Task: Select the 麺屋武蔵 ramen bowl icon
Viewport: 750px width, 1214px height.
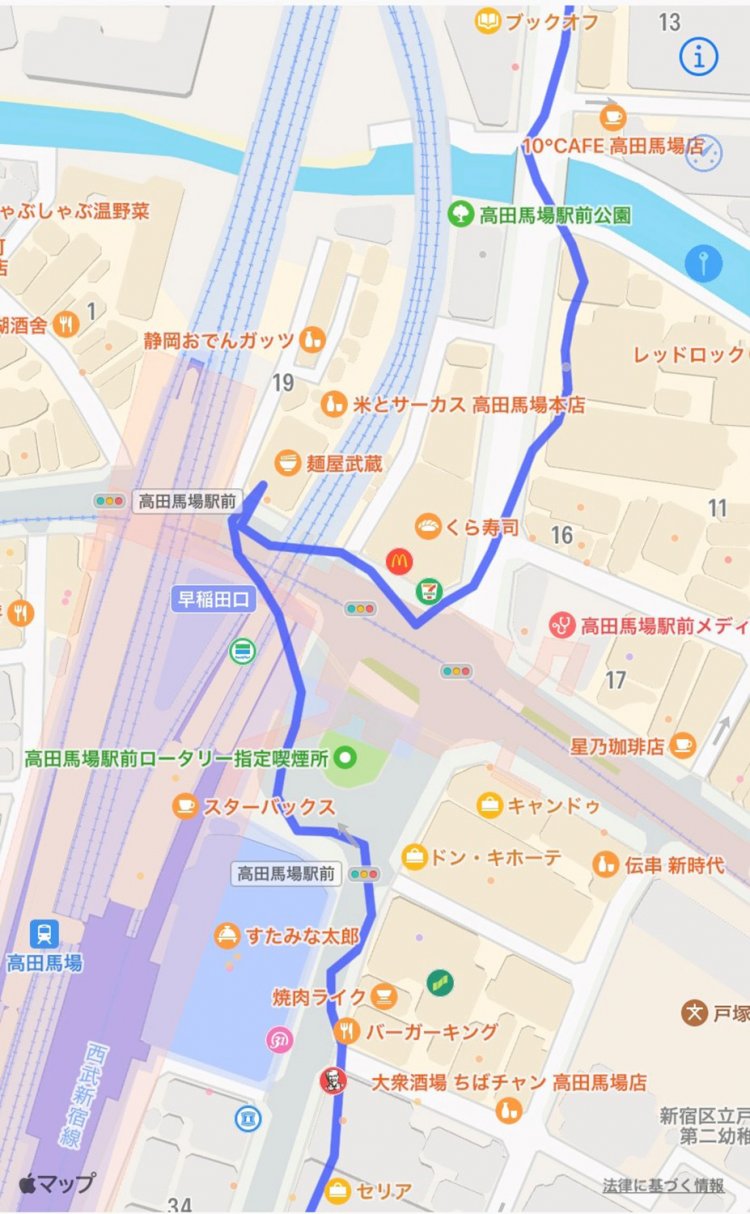Action: 290,462
